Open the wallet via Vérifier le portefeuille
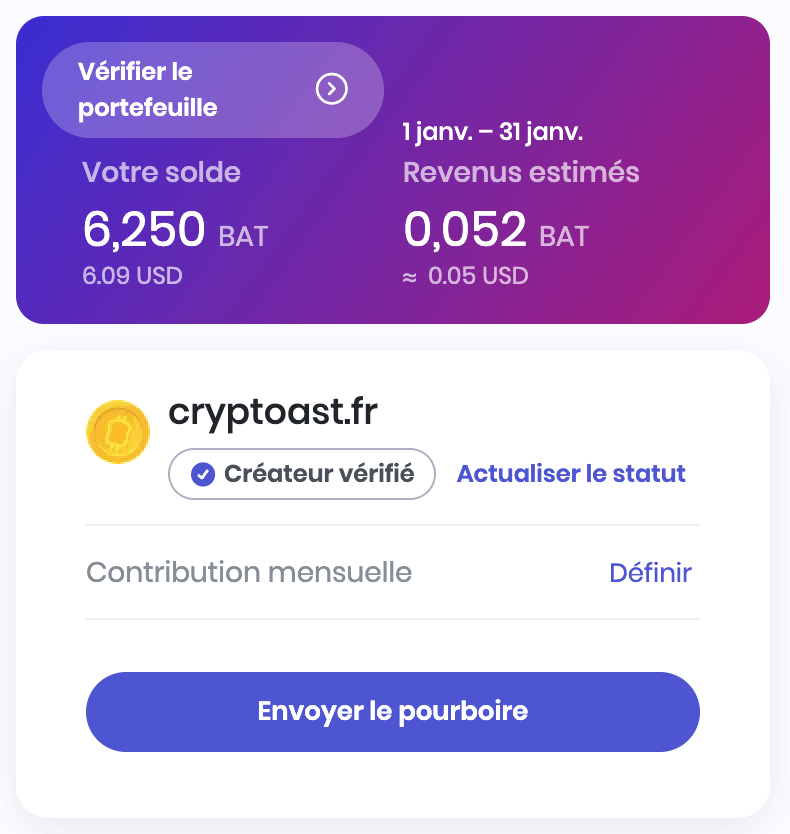 [212, 89]
